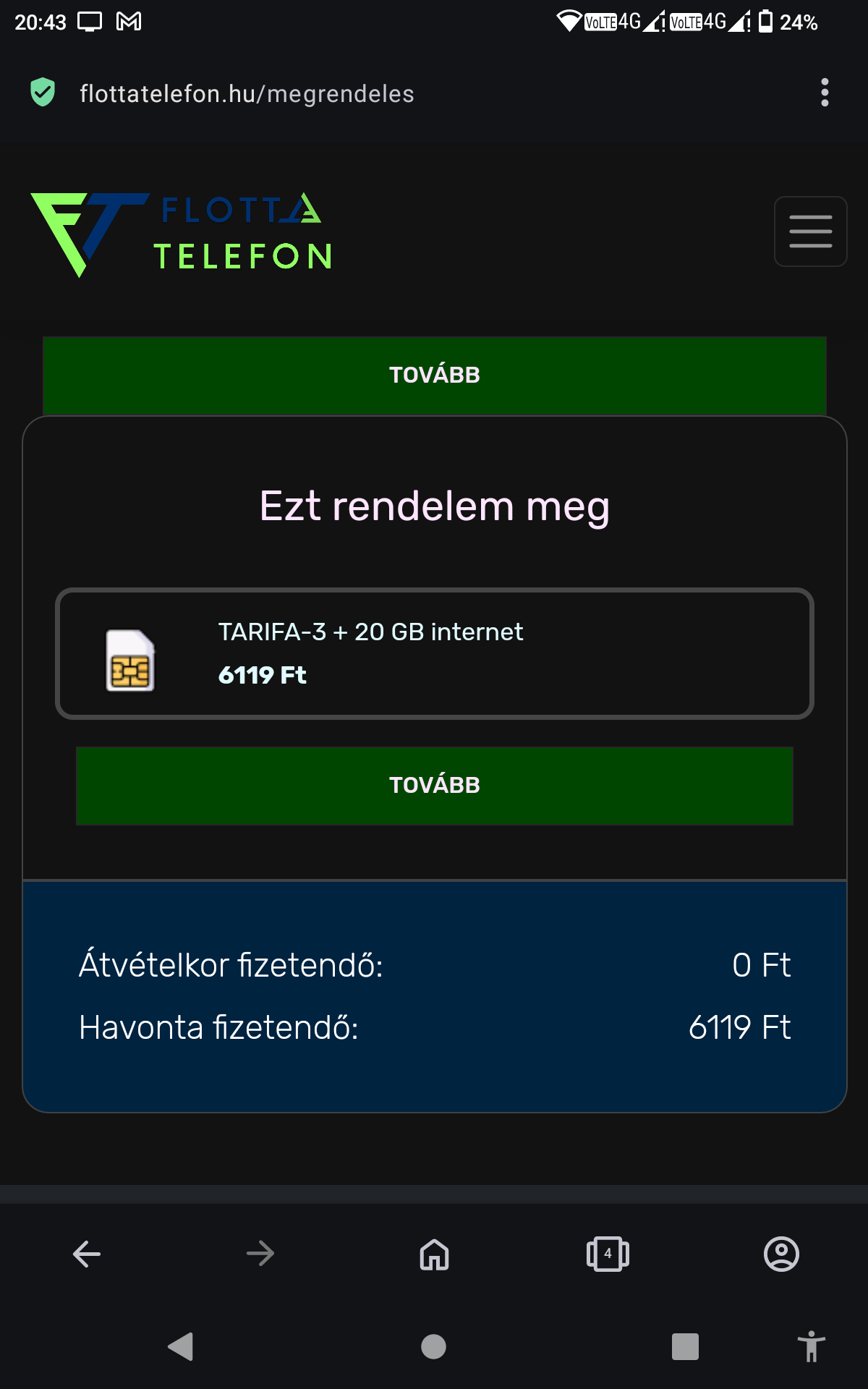Viewport: 868px width, 1389px height.
Task: Tap the system back button
Action: click(181, 1346)
